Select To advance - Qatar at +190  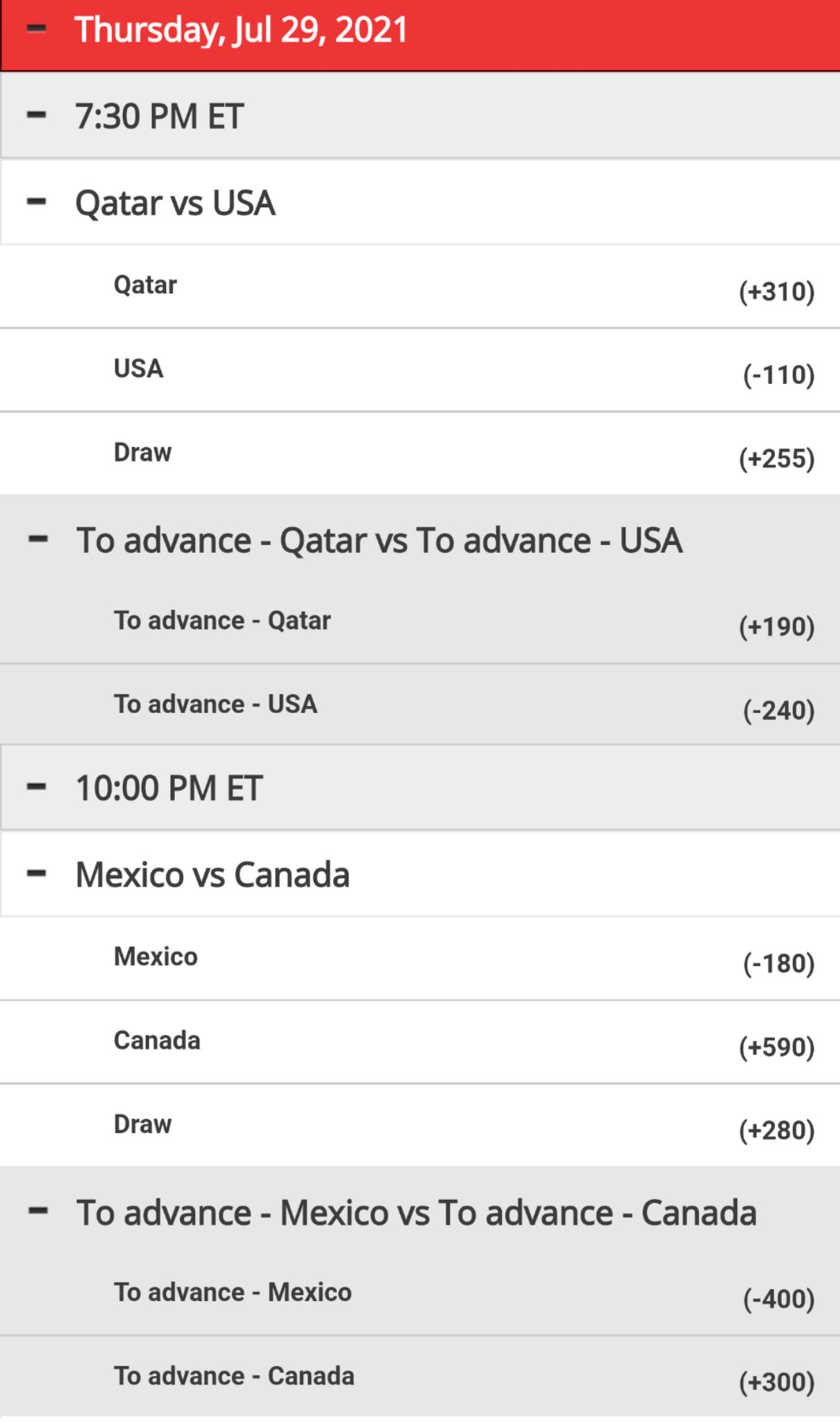tap(420, 622)
